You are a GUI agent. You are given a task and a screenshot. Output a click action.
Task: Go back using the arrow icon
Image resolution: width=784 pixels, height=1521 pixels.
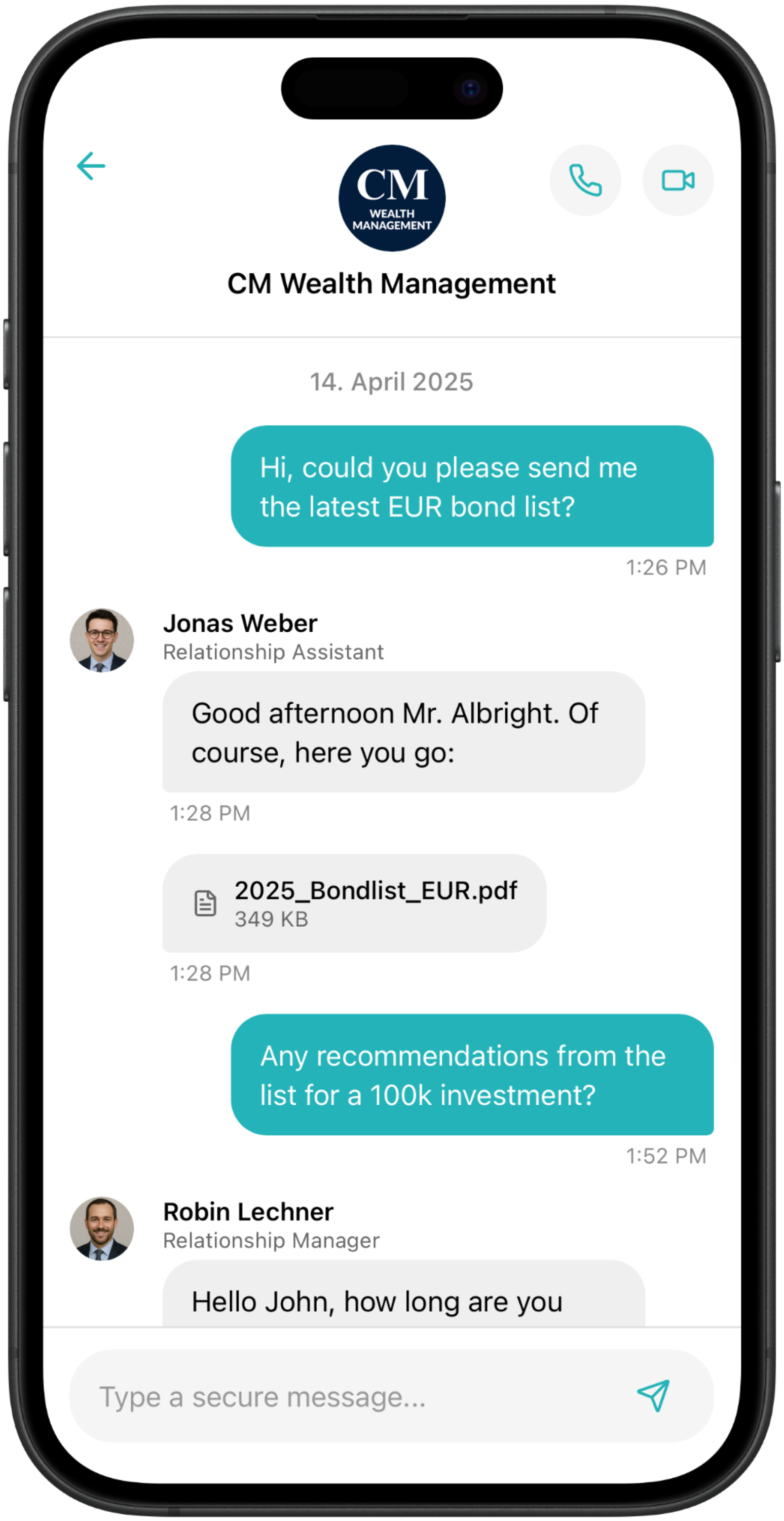point(91,166)
